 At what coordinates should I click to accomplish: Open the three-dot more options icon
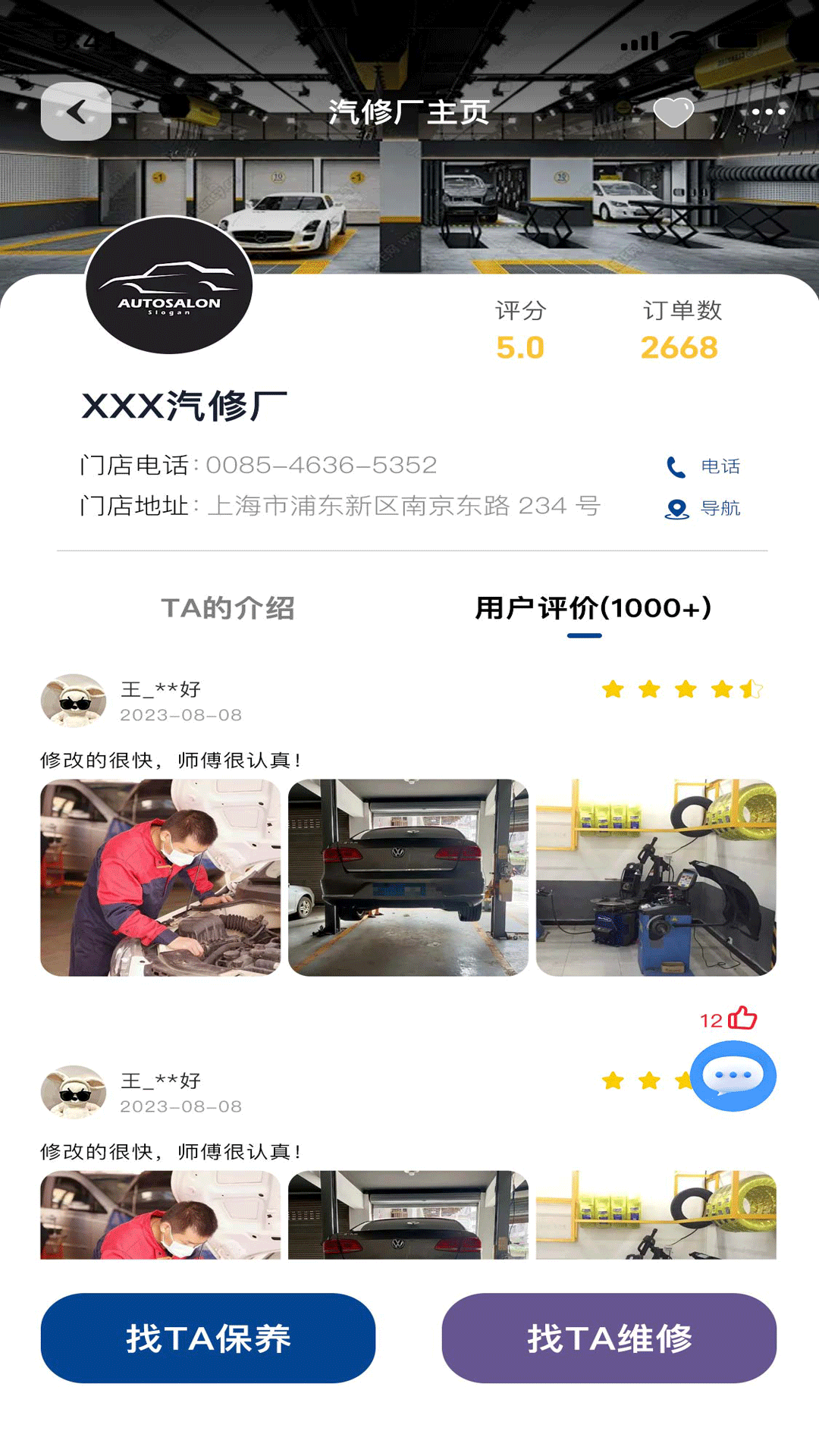coord(768,111)
